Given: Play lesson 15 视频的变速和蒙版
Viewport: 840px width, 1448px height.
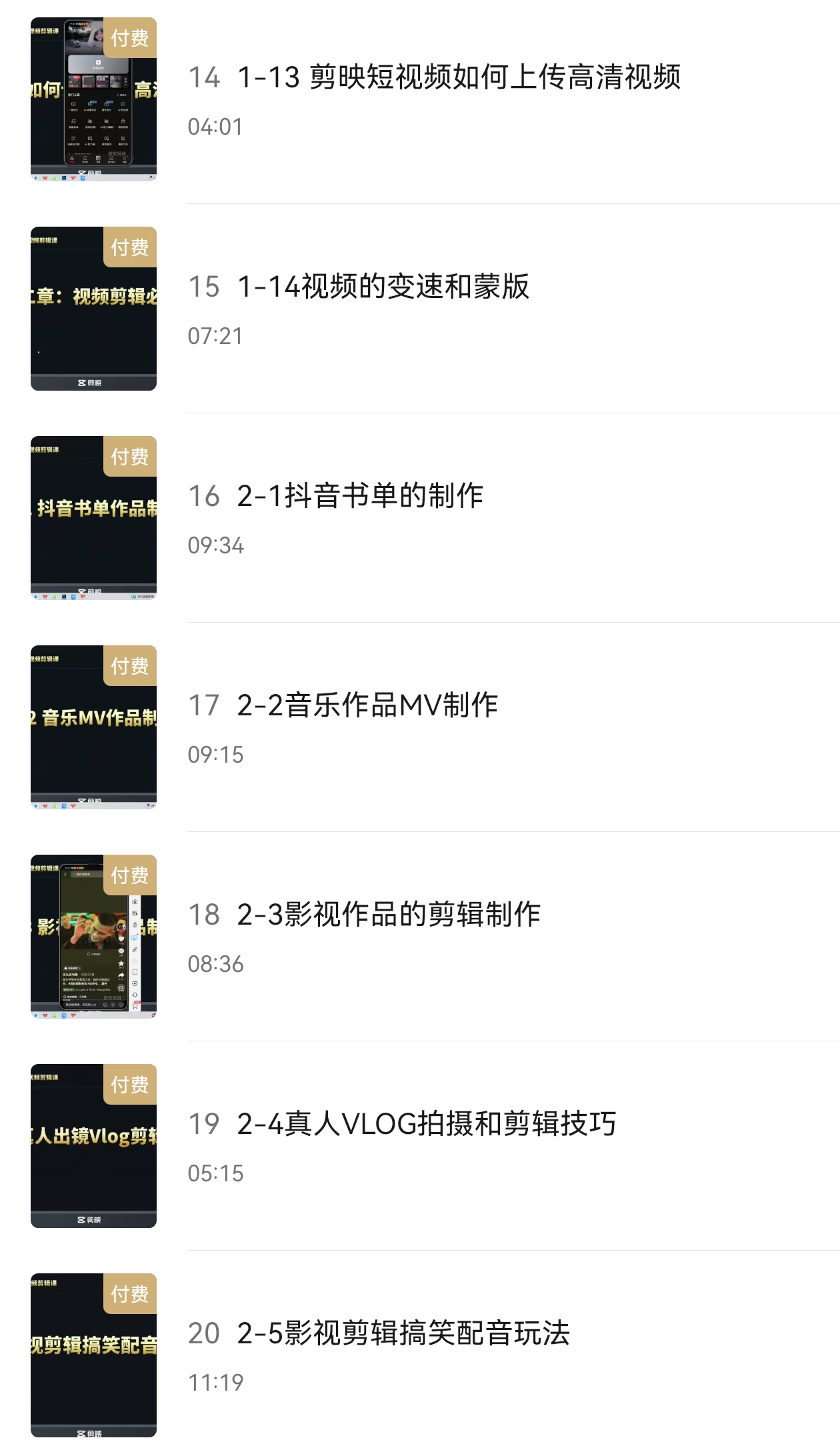Looking at the screenshot, I should [383, 287].
